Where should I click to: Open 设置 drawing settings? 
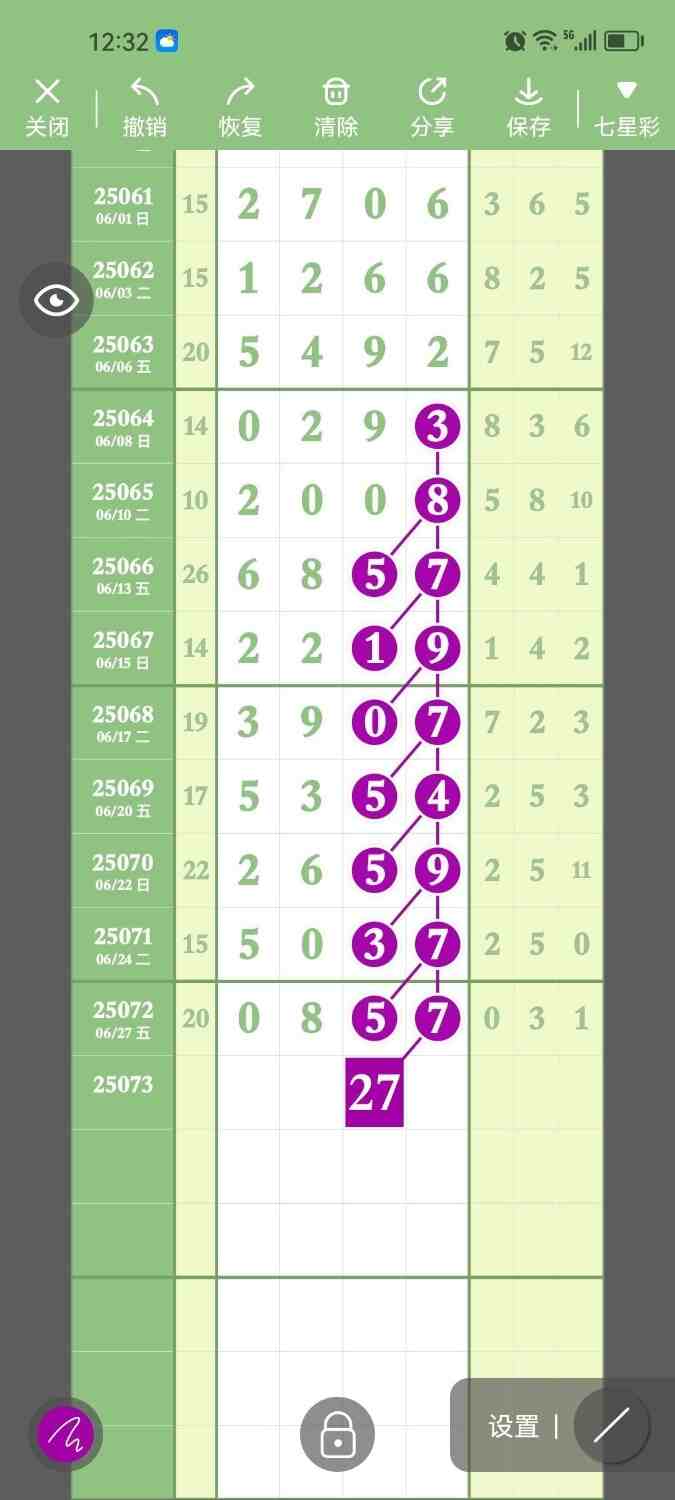(x=514, y=1427)
